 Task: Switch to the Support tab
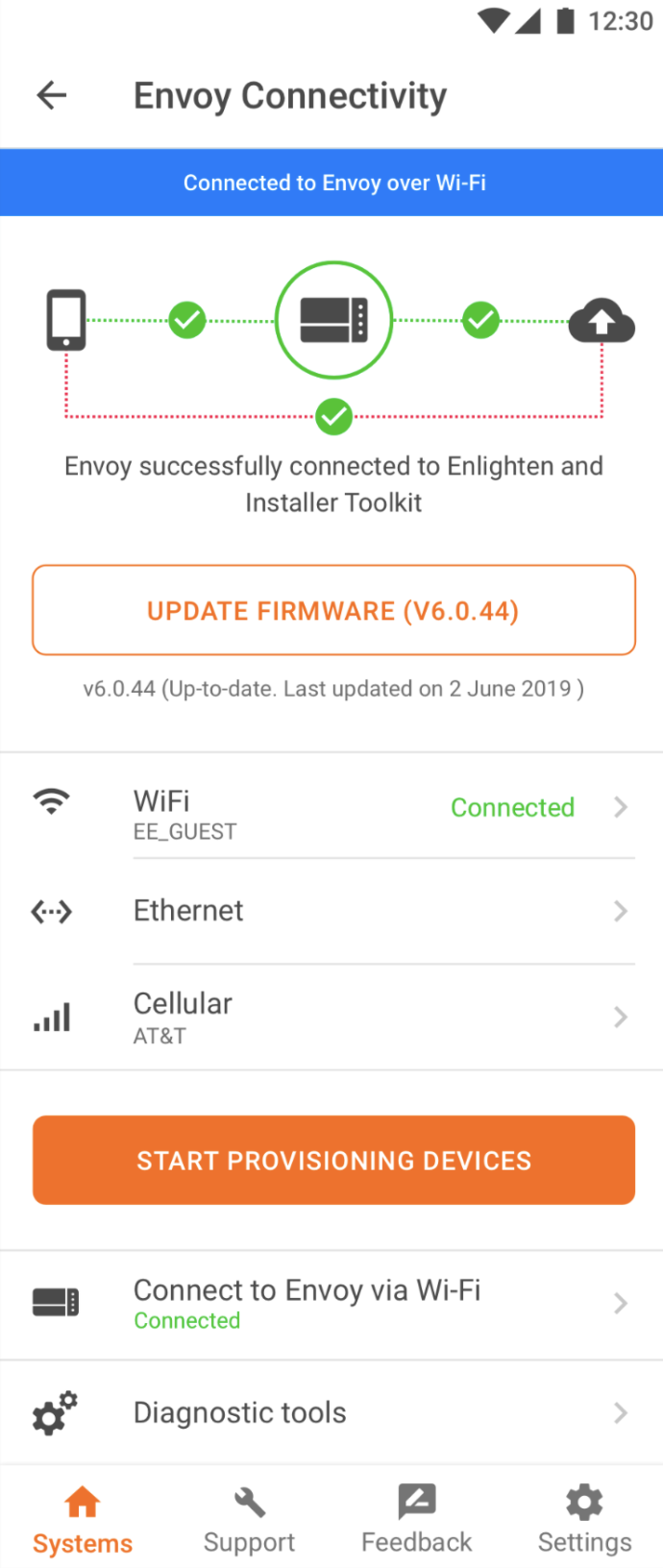pyautogui.click(x=249, y=1520)
